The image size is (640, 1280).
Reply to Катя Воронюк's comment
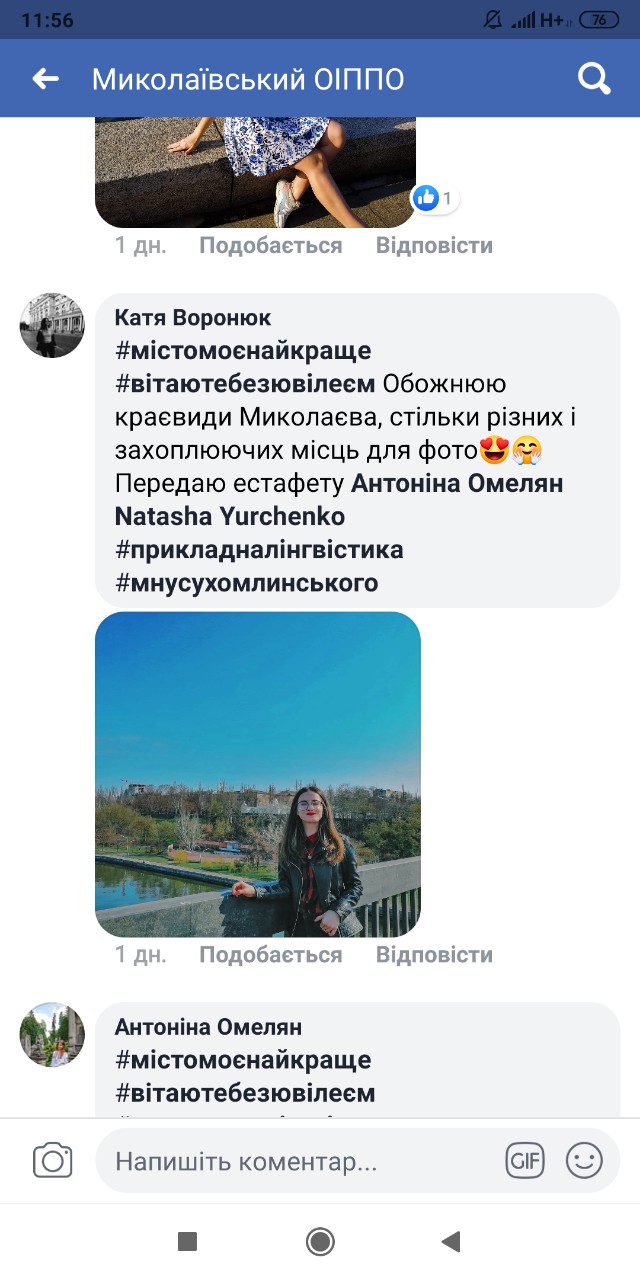434,955
